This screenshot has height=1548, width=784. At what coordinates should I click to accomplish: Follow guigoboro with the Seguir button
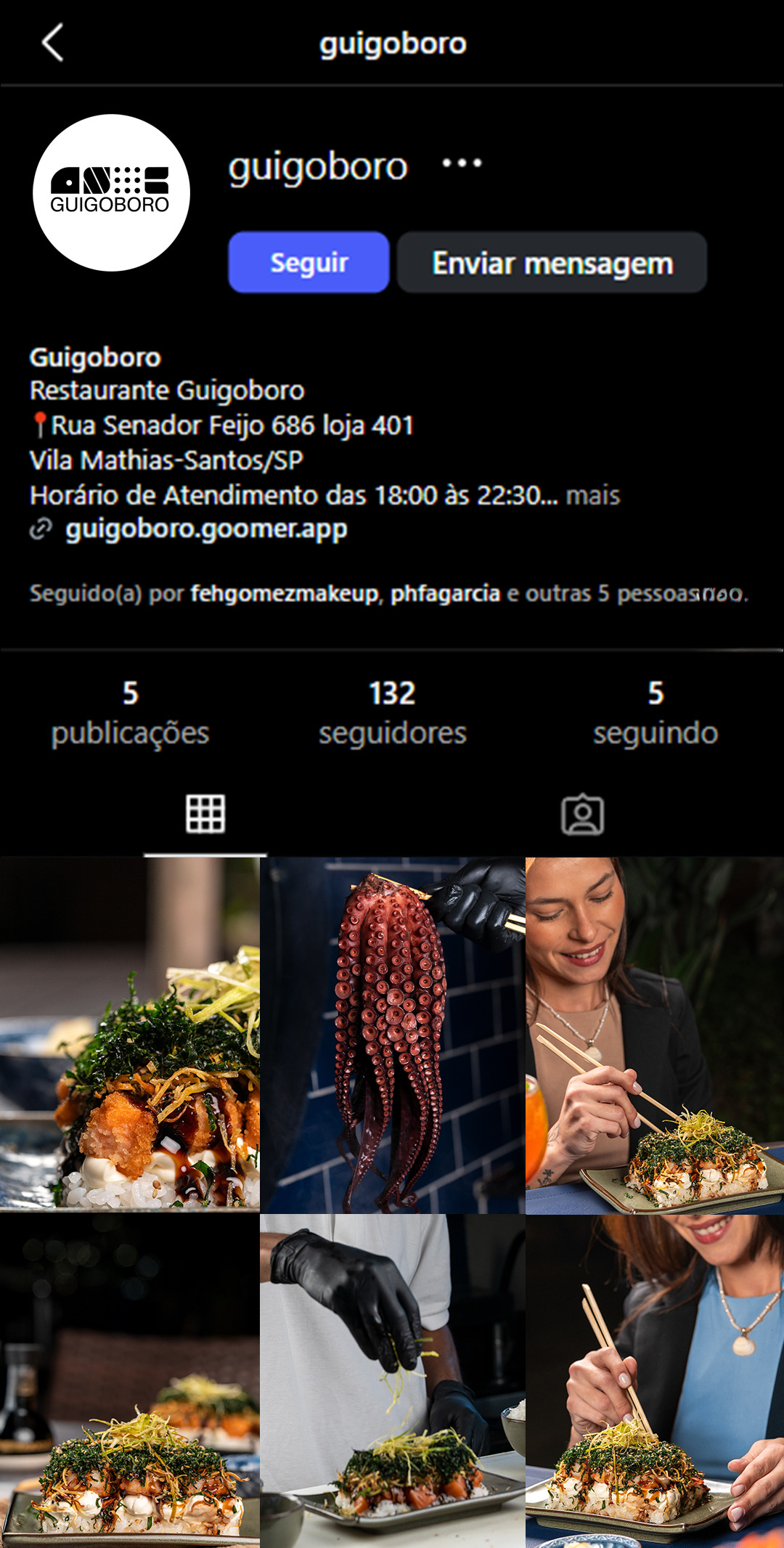(x=309, y=263)
